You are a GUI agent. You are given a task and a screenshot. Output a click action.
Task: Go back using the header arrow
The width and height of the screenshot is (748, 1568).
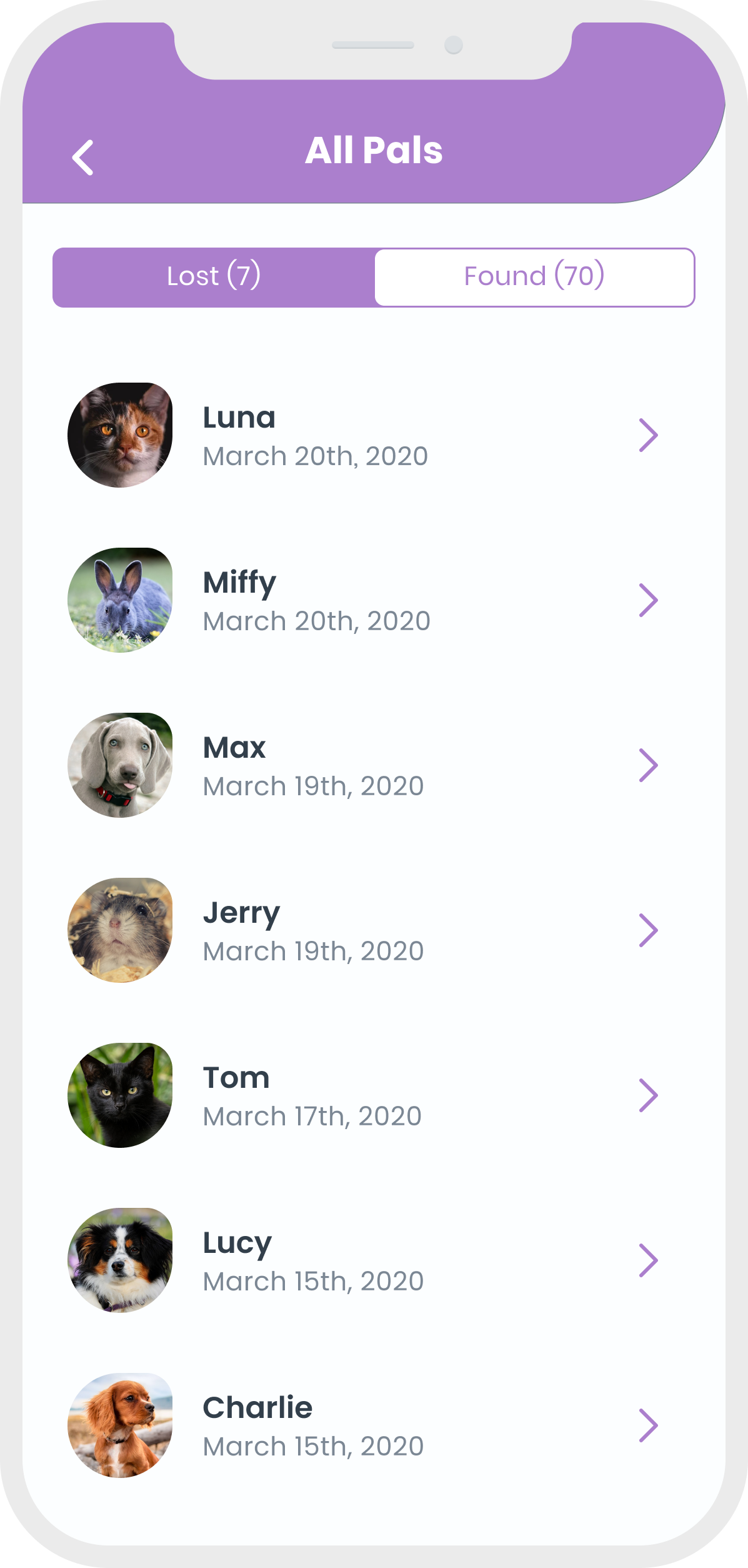pyautogui.click(x=83, y=158)
